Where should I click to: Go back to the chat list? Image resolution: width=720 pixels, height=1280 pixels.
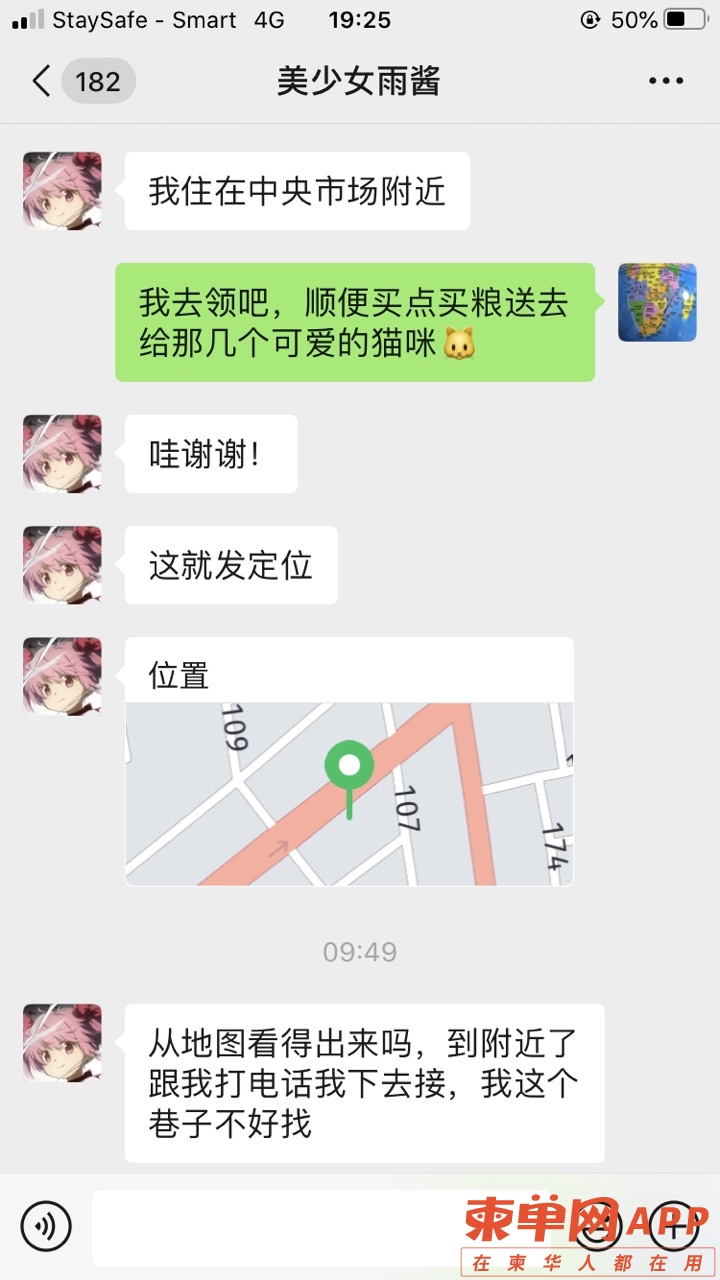(42, 81)
